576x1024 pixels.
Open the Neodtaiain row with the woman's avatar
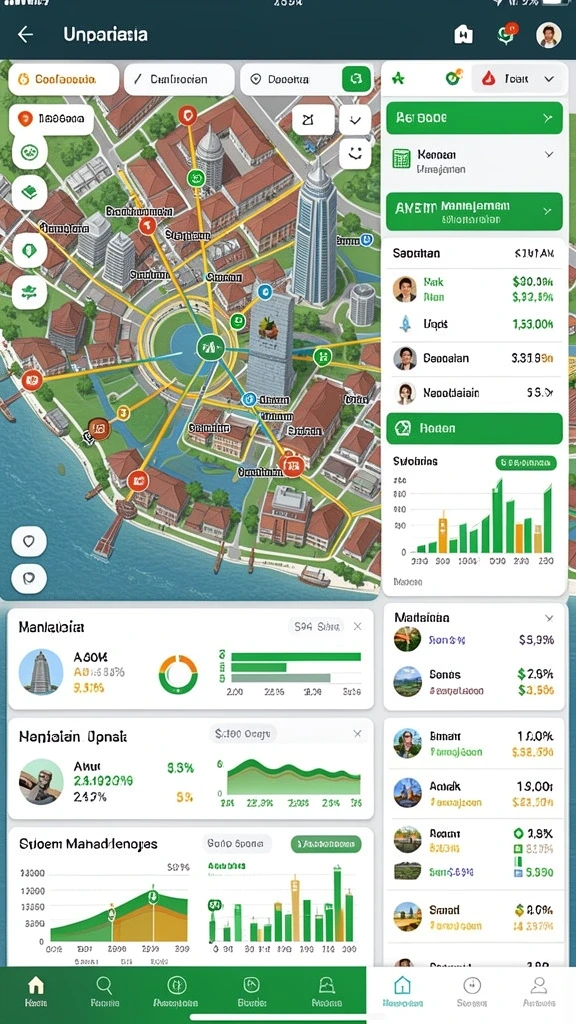click(x=474, y=392)
